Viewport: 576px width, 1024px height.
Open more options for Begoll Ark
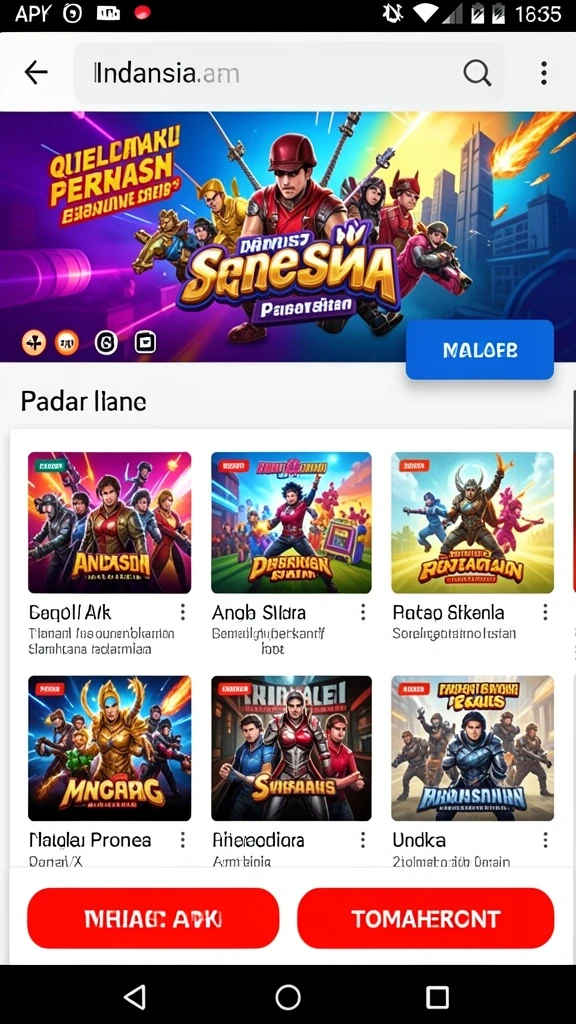pos(183,612)
